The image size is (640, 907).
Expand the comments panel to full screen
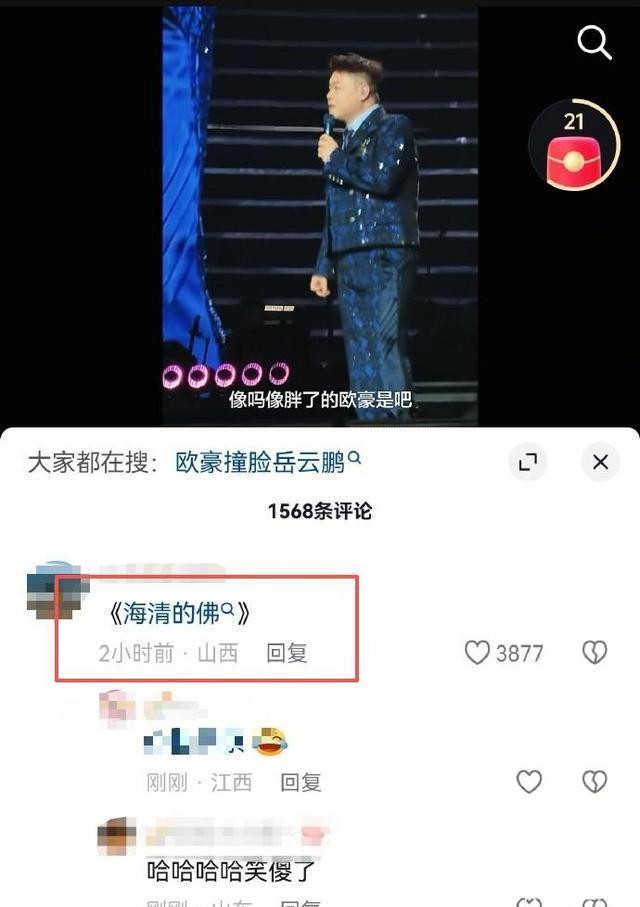coord(528,461)
